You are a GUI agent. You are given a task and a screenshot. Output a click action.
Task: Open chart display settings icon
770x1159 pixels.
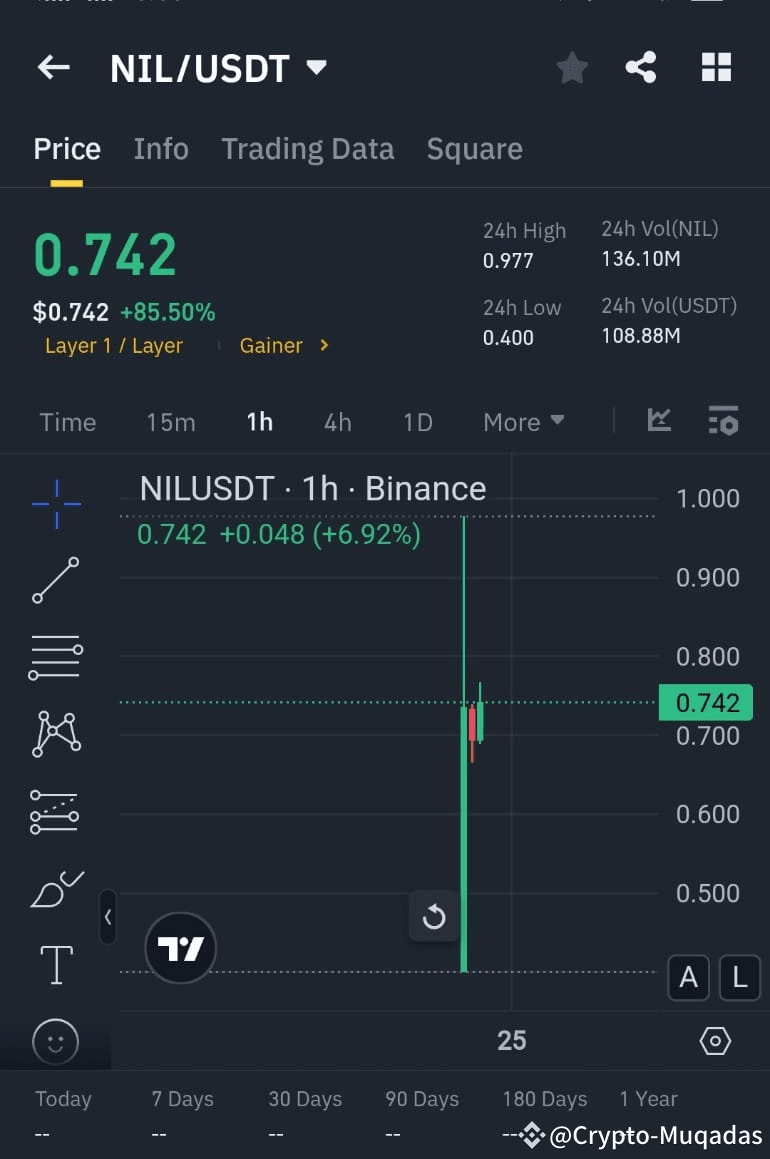tap(723, 421)
